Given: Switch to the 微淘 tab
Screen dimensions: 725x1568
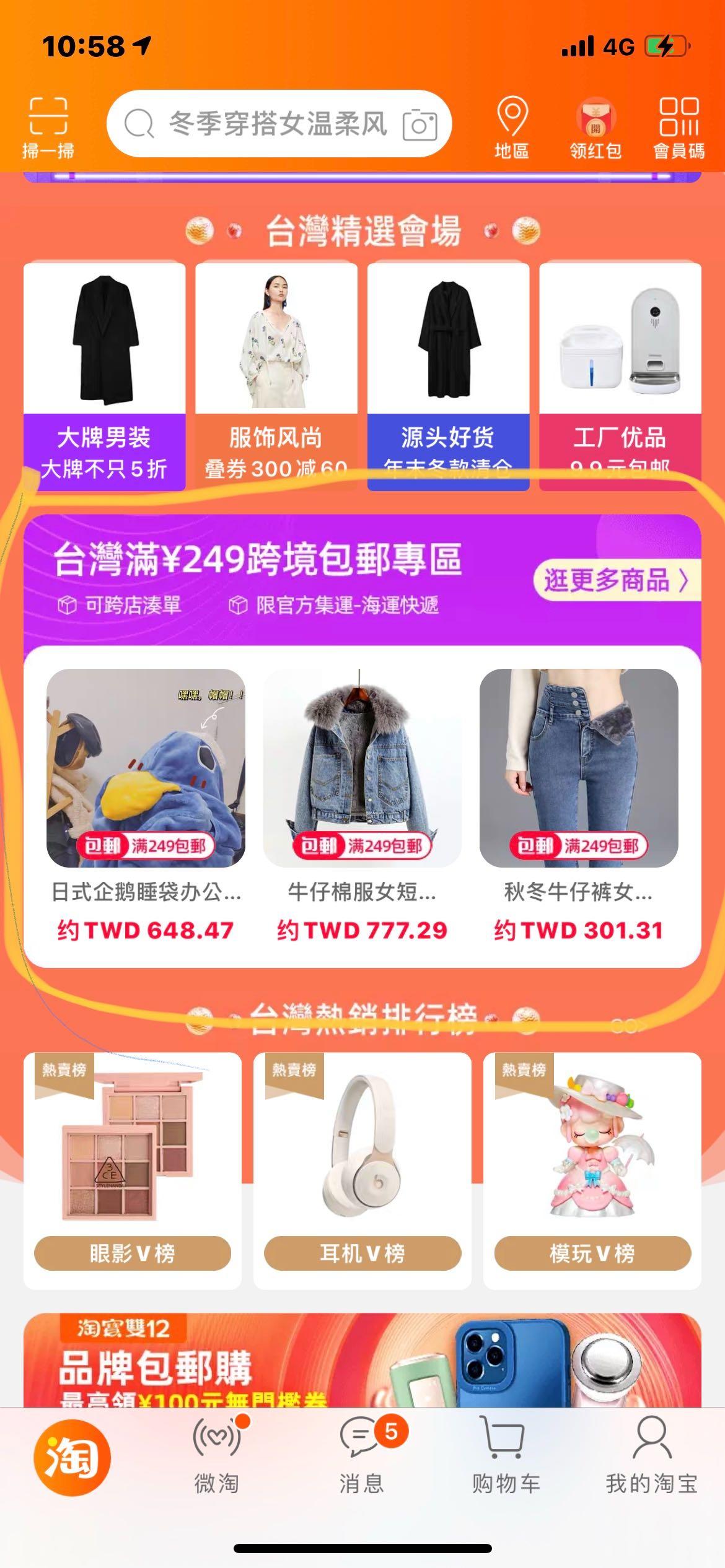Looking at the screenshot, I should 217,1455.
